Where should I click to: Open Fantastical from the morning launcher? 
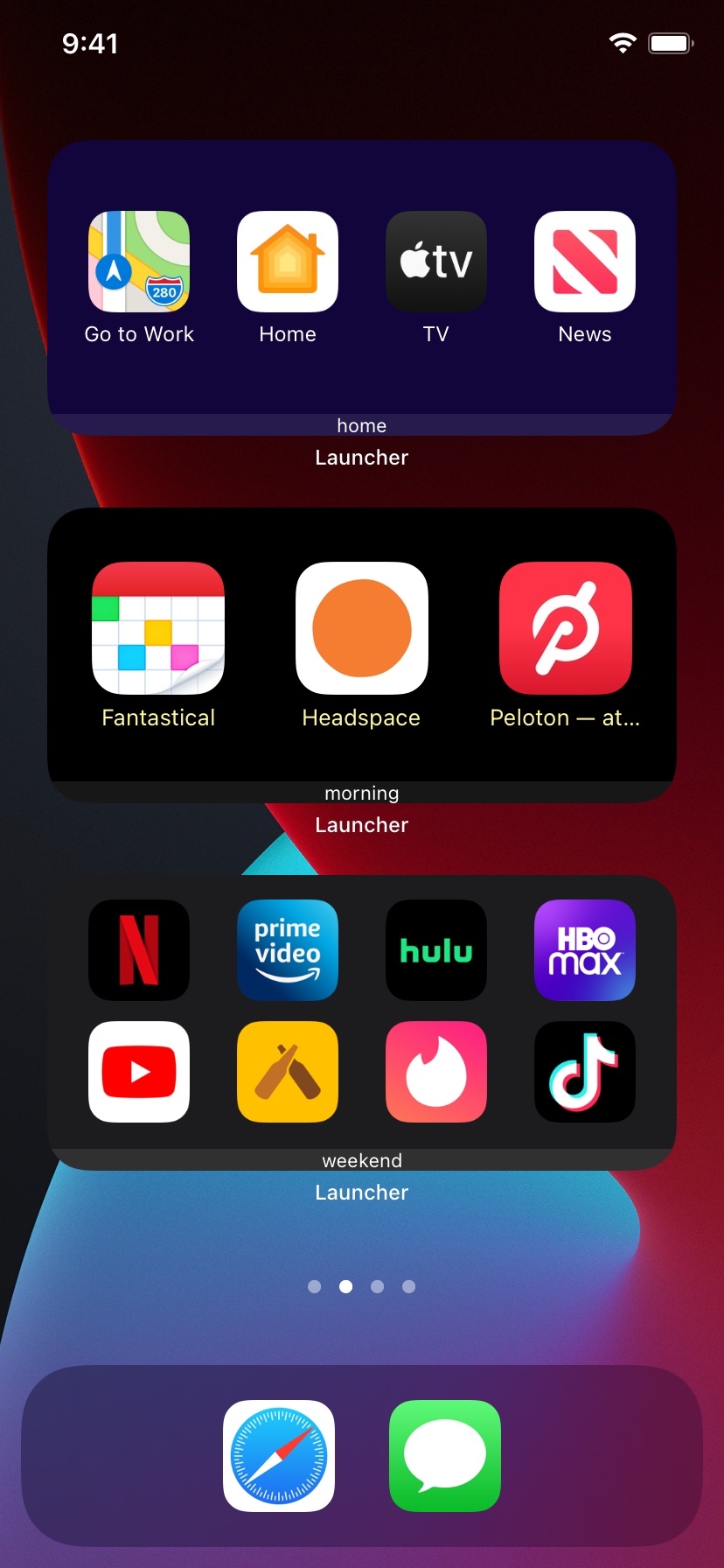157,628
